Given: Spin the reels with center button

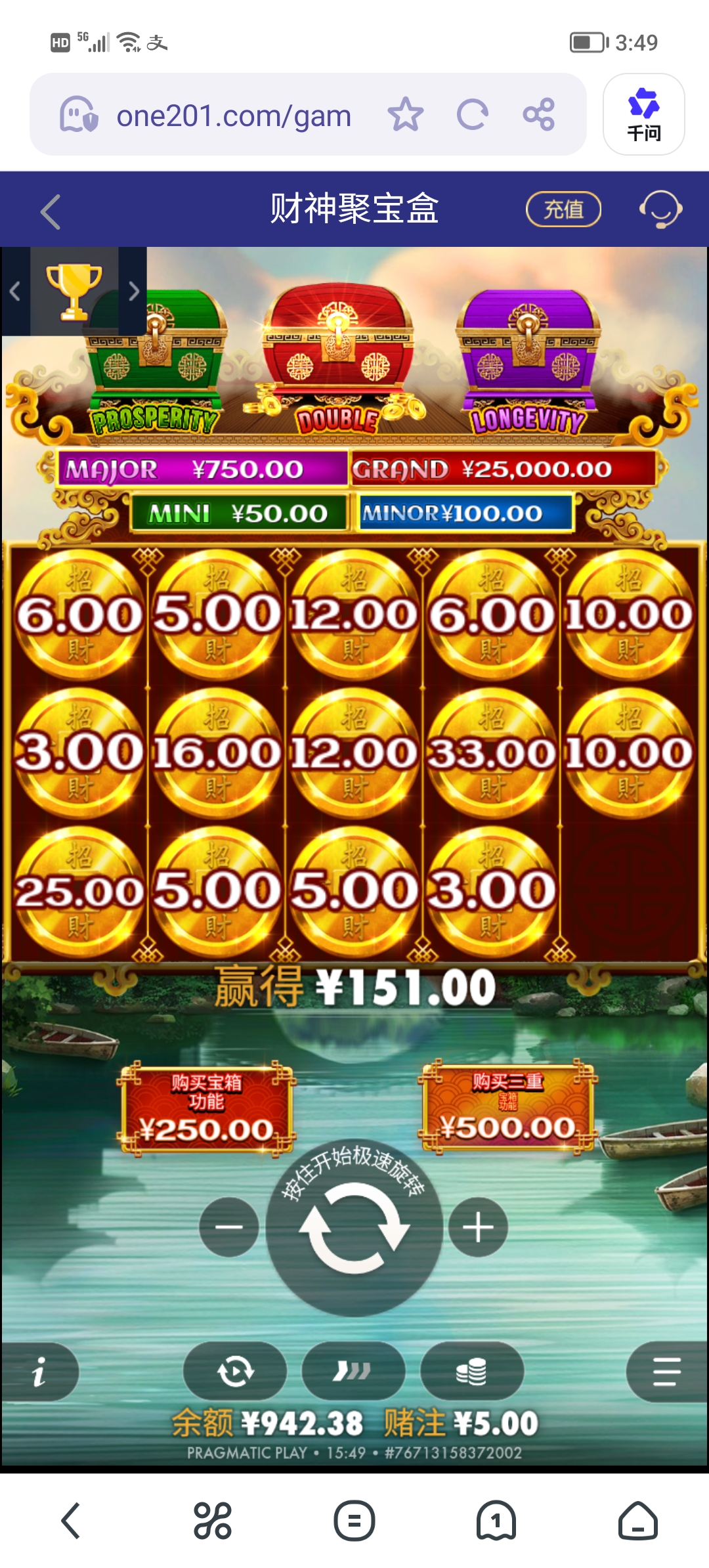Looking at the screenshot, I should (354, 1228).
